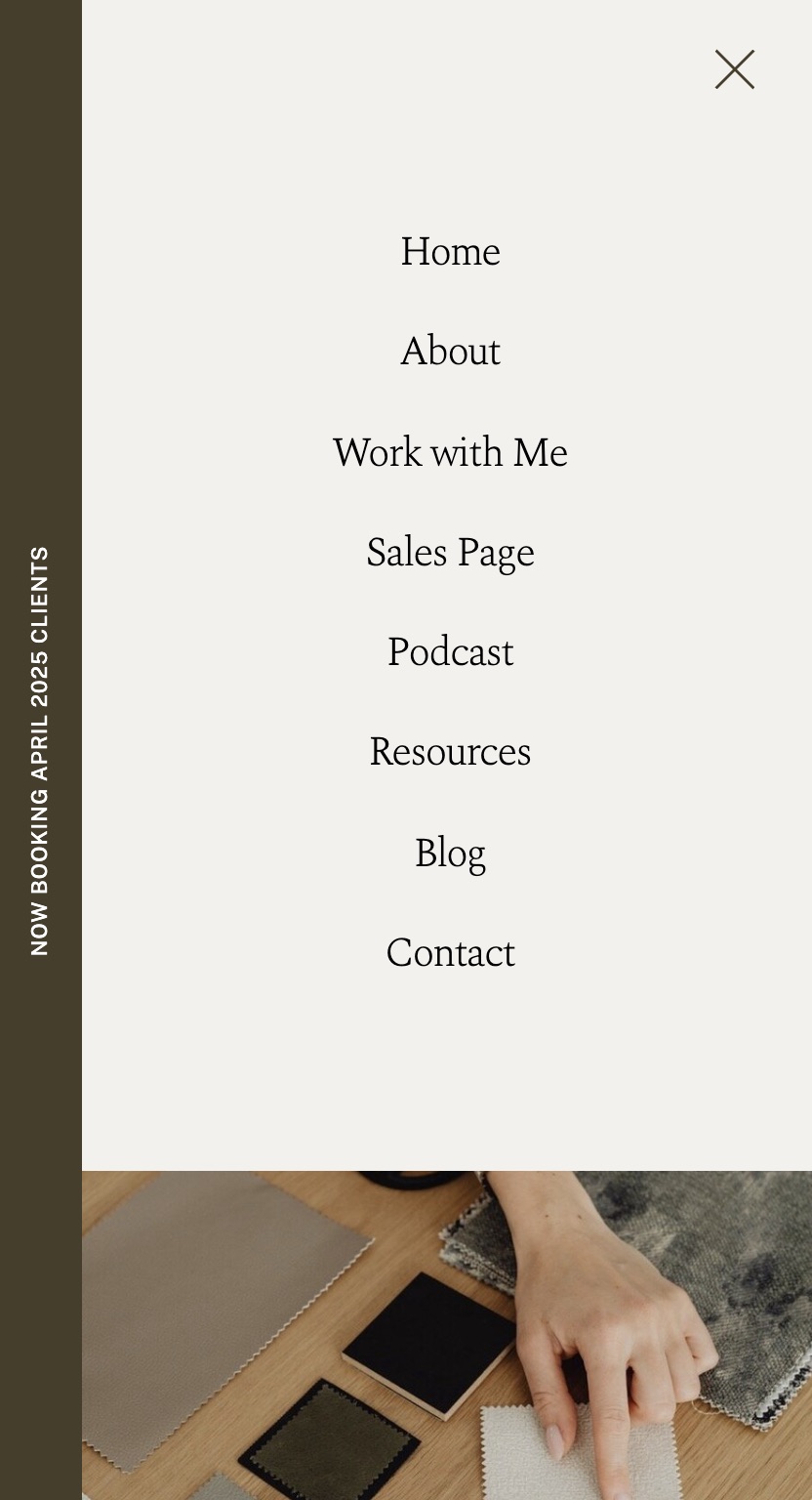Close the navigation menu
The image size is (812, 1500).
coord(734,69)
